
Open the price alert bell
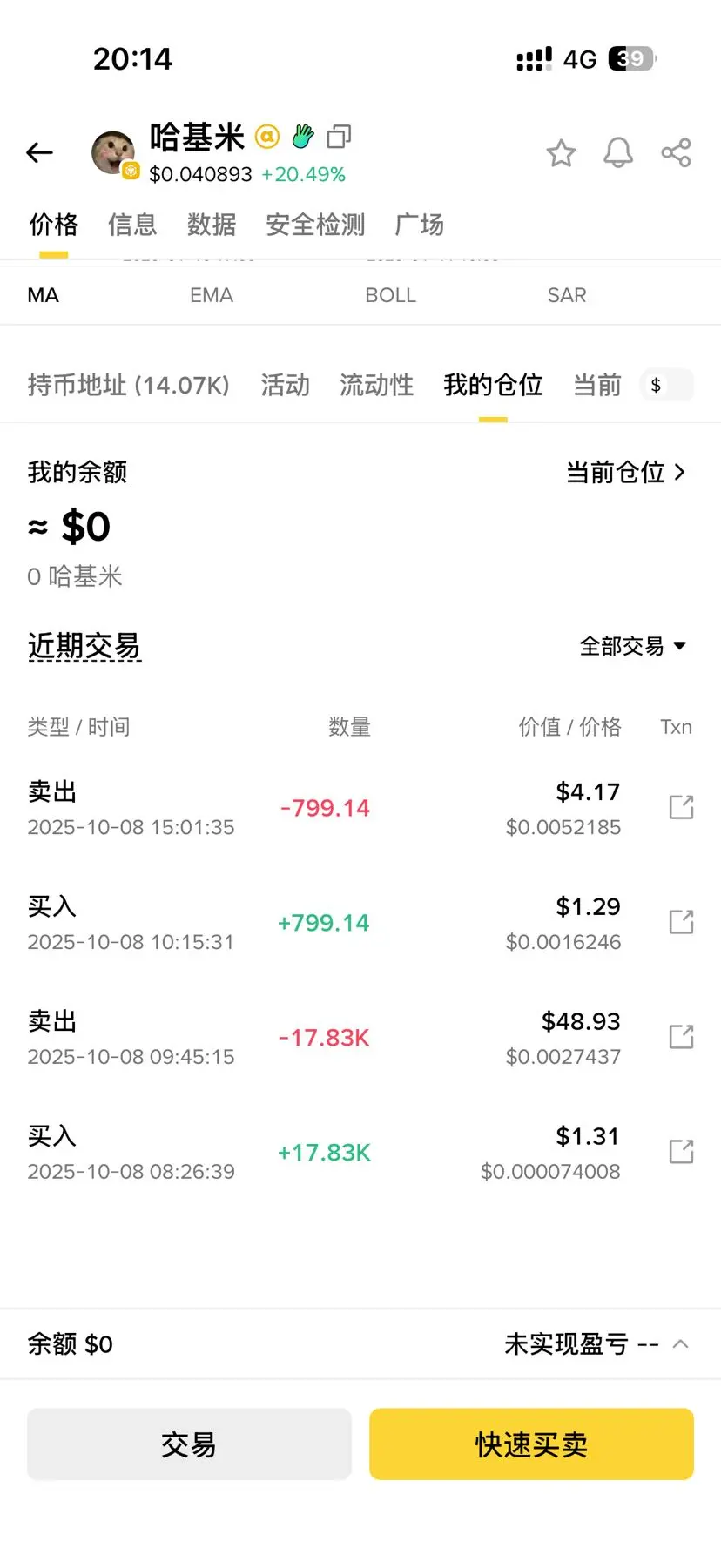point(618,153)
